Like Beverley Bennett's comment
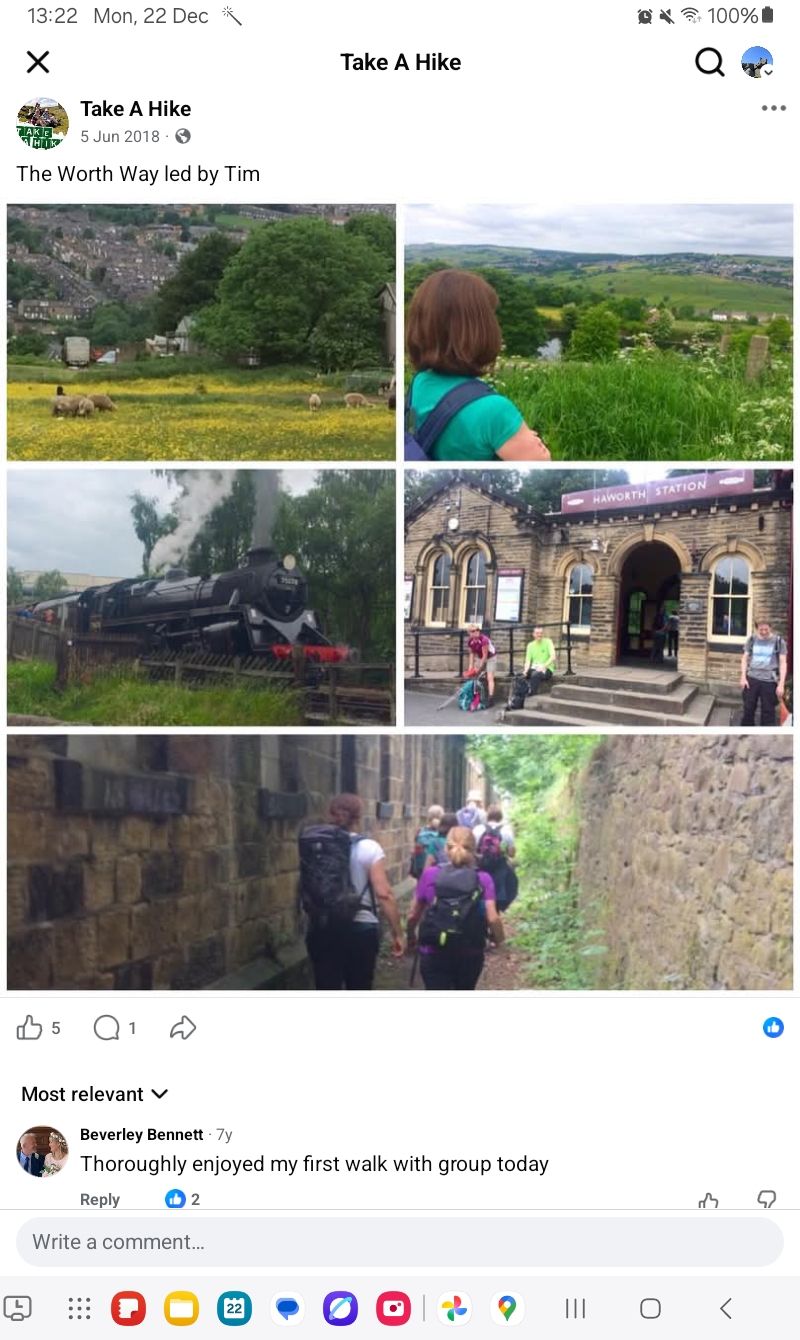Image resolution: width=800 pixels, height=1340 pixels. pyautogui.click(x=708, y=1201)
